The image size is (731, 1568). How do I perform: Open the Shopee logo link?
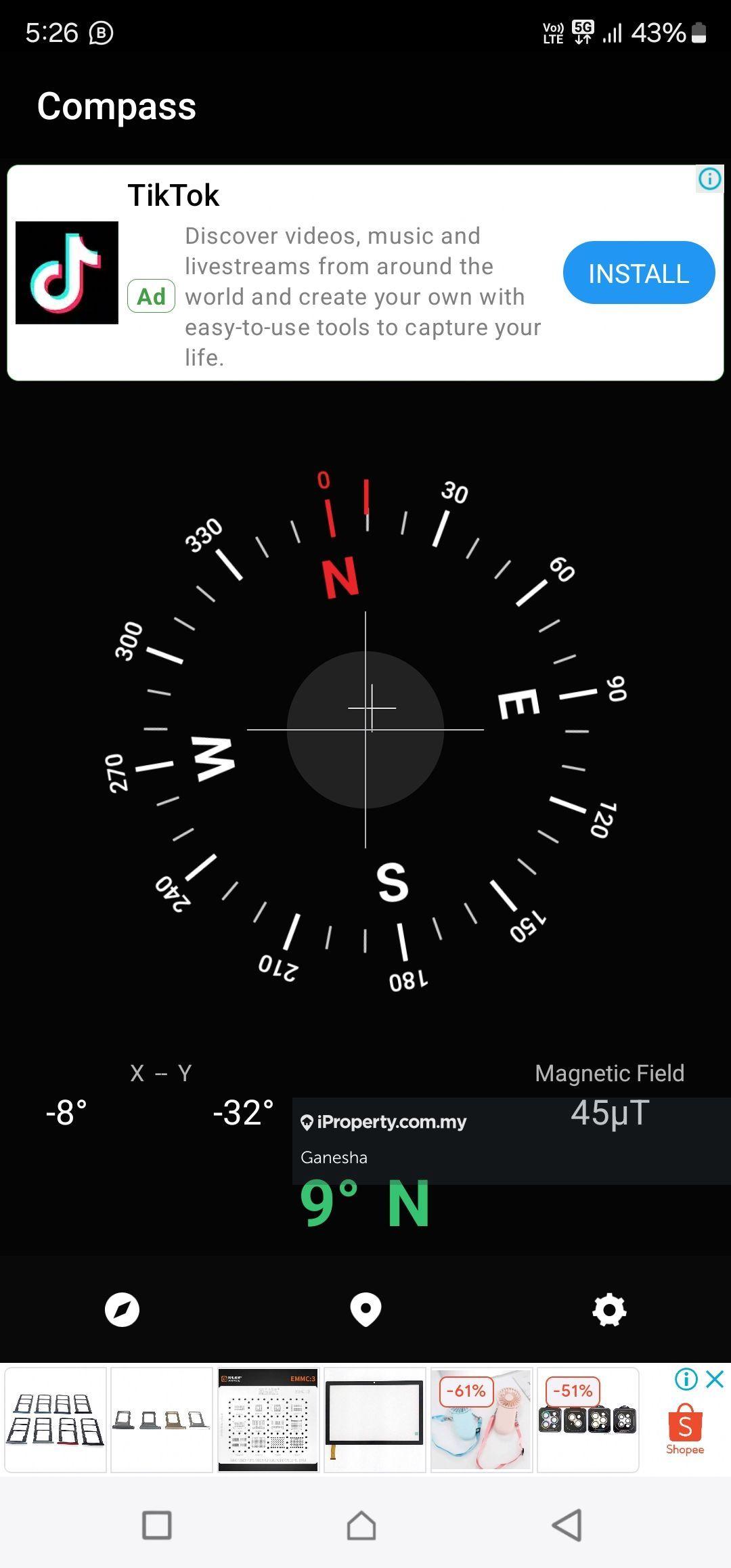[684, 1429]
